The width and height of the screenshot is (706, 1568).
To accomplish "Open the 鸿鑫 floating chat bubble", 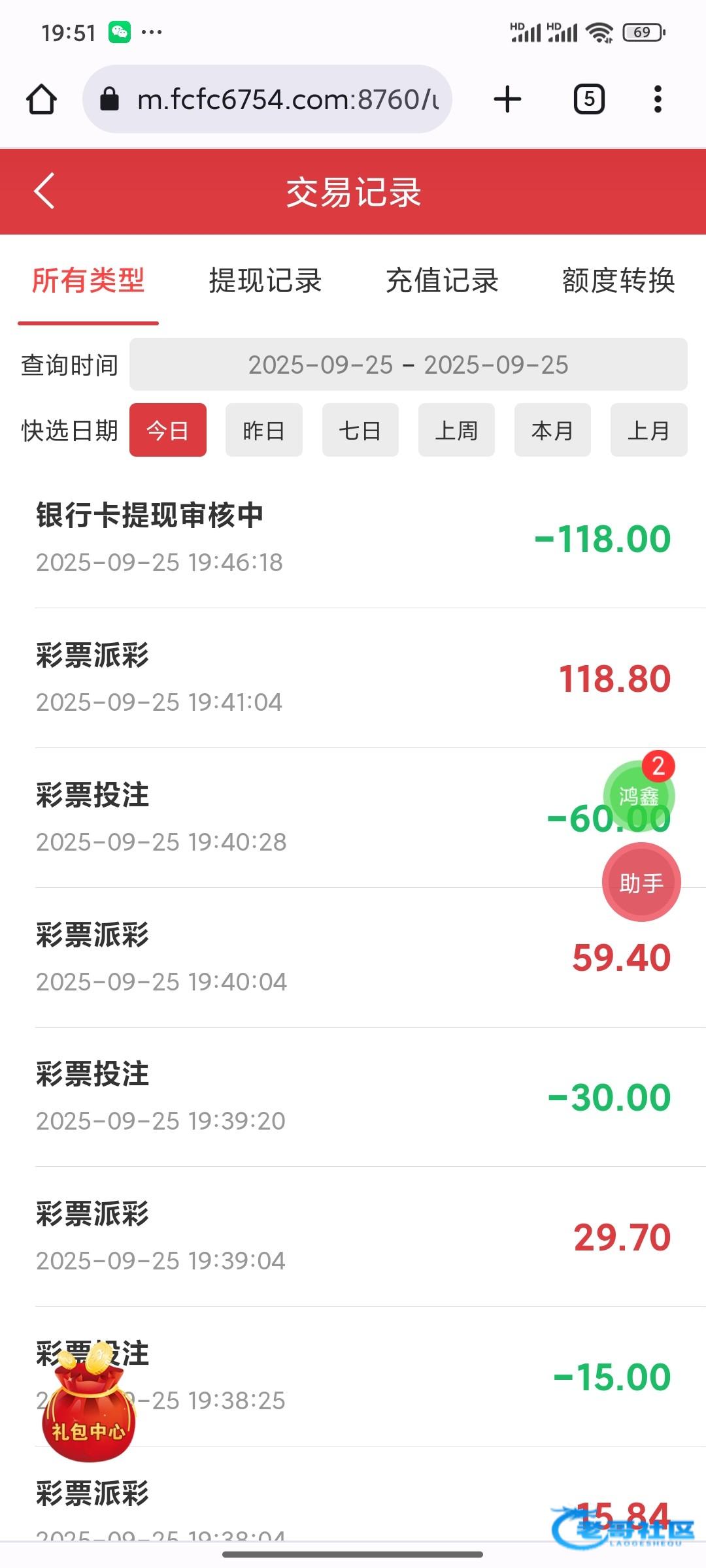I will click(x=637, y=795).
